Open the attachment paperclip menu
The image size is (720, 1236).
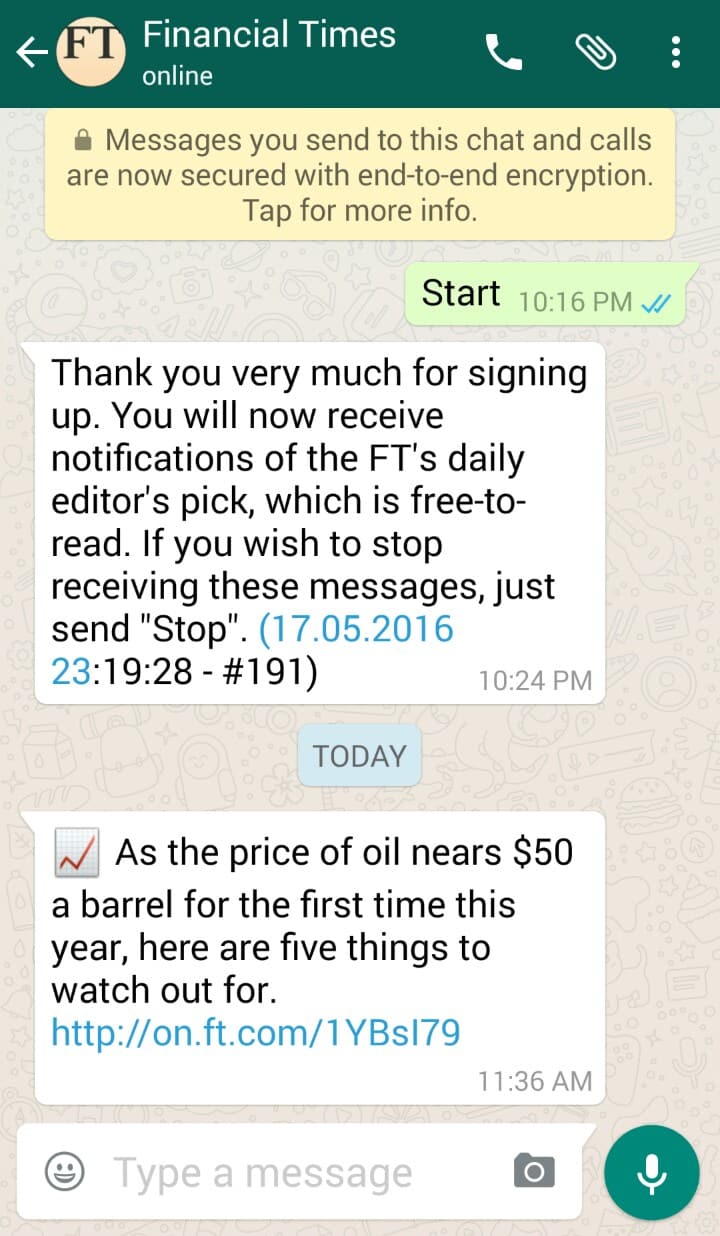coord(596,53)
